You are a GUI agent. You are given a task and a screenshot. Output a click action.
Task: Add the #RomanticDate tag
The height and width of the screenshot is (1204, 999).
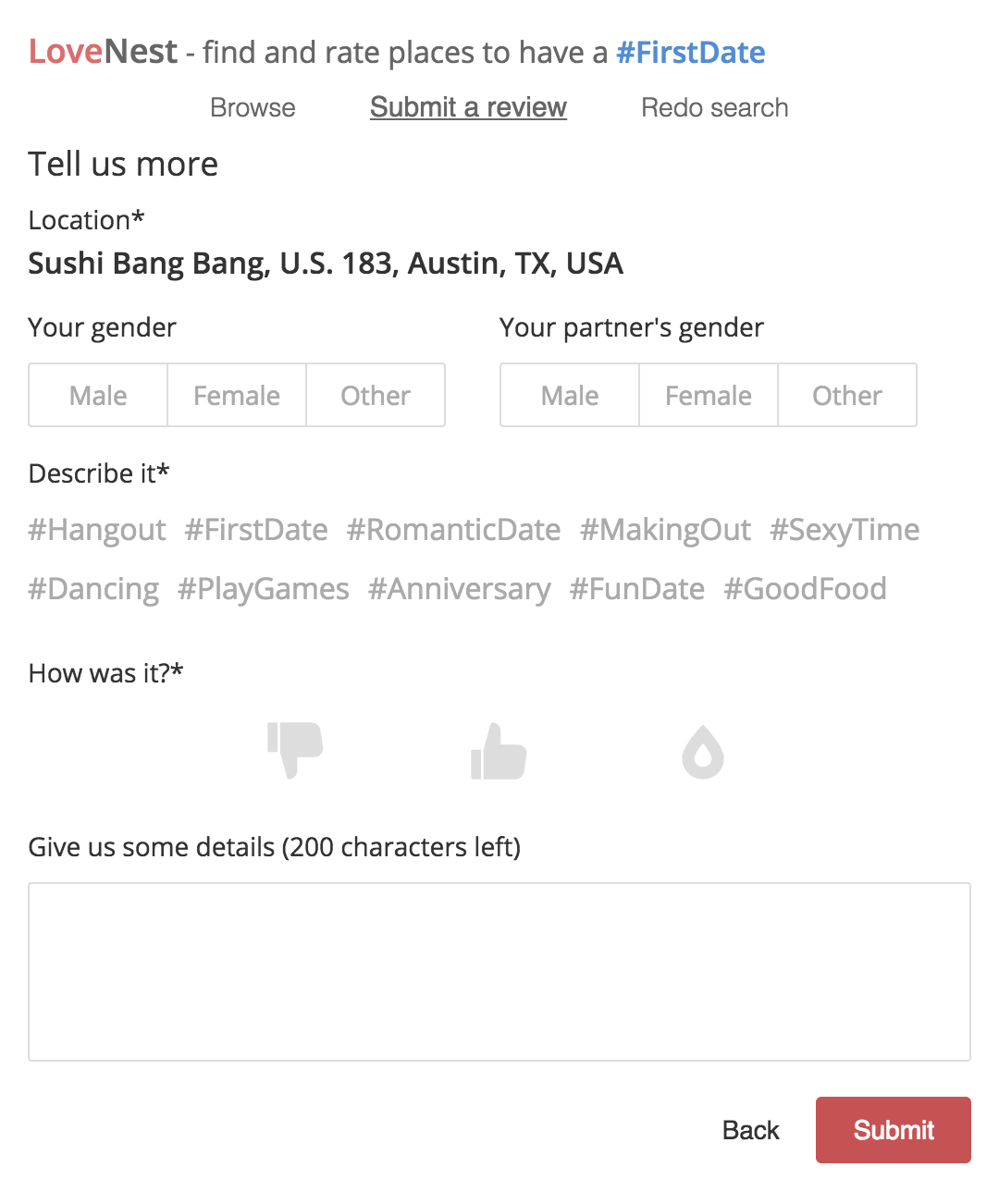click(453, 530)
